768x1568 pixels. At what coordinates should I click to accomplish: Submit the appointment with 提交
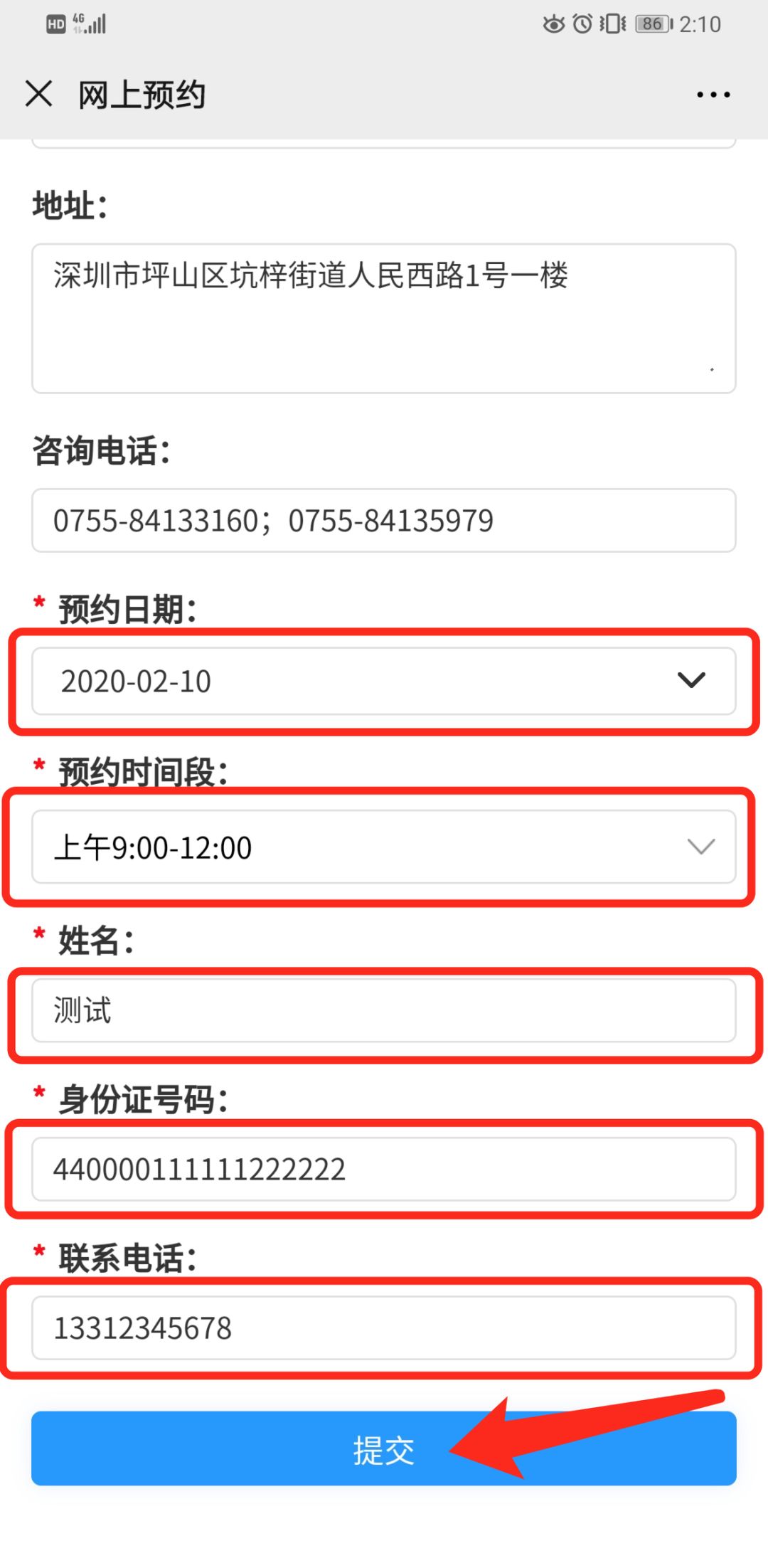click(384, 1448)
